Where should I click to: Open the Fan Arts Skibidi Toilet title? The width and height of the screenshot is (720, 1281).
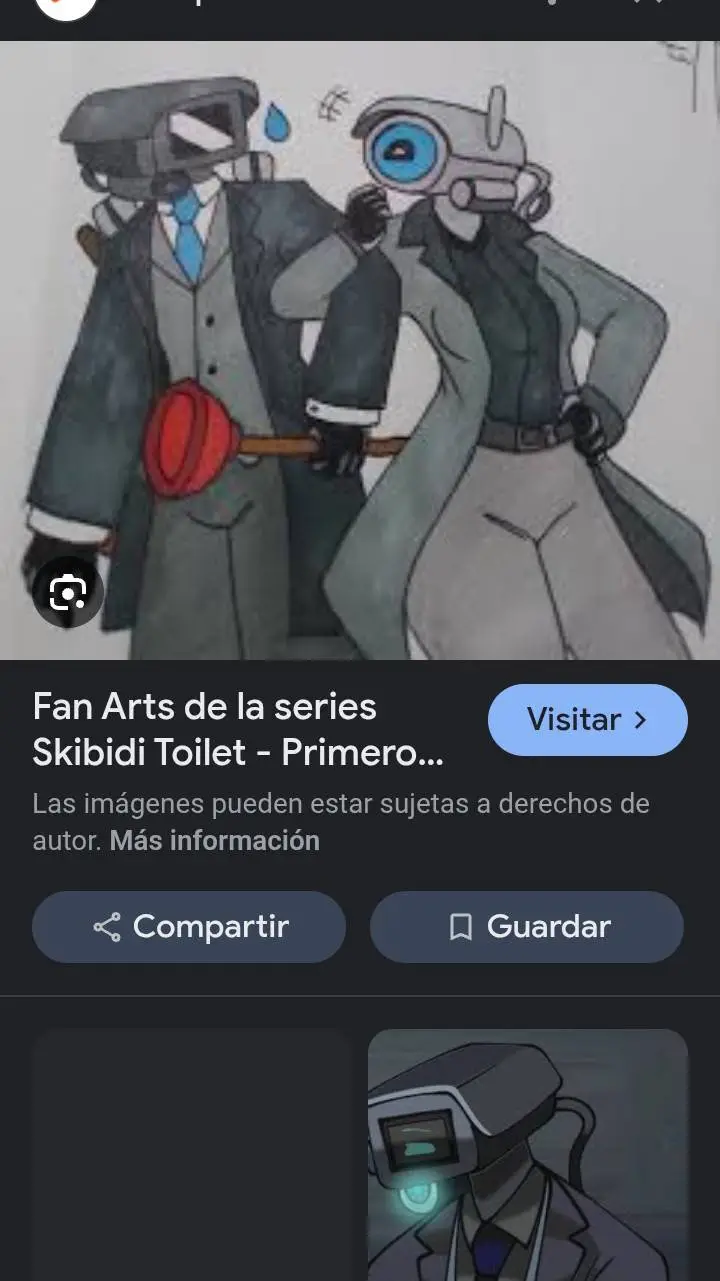pos(237,729)
